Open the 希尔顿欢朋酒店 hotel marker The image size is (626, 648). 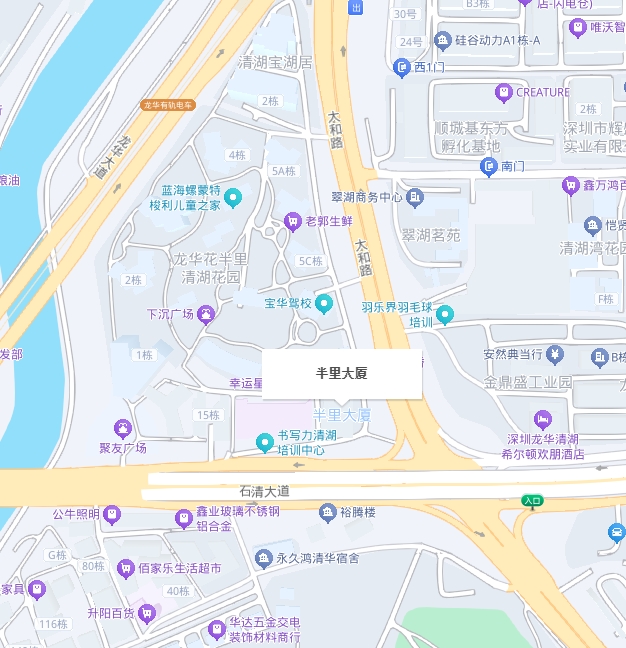pyautogui.click(x=543, y=419)
